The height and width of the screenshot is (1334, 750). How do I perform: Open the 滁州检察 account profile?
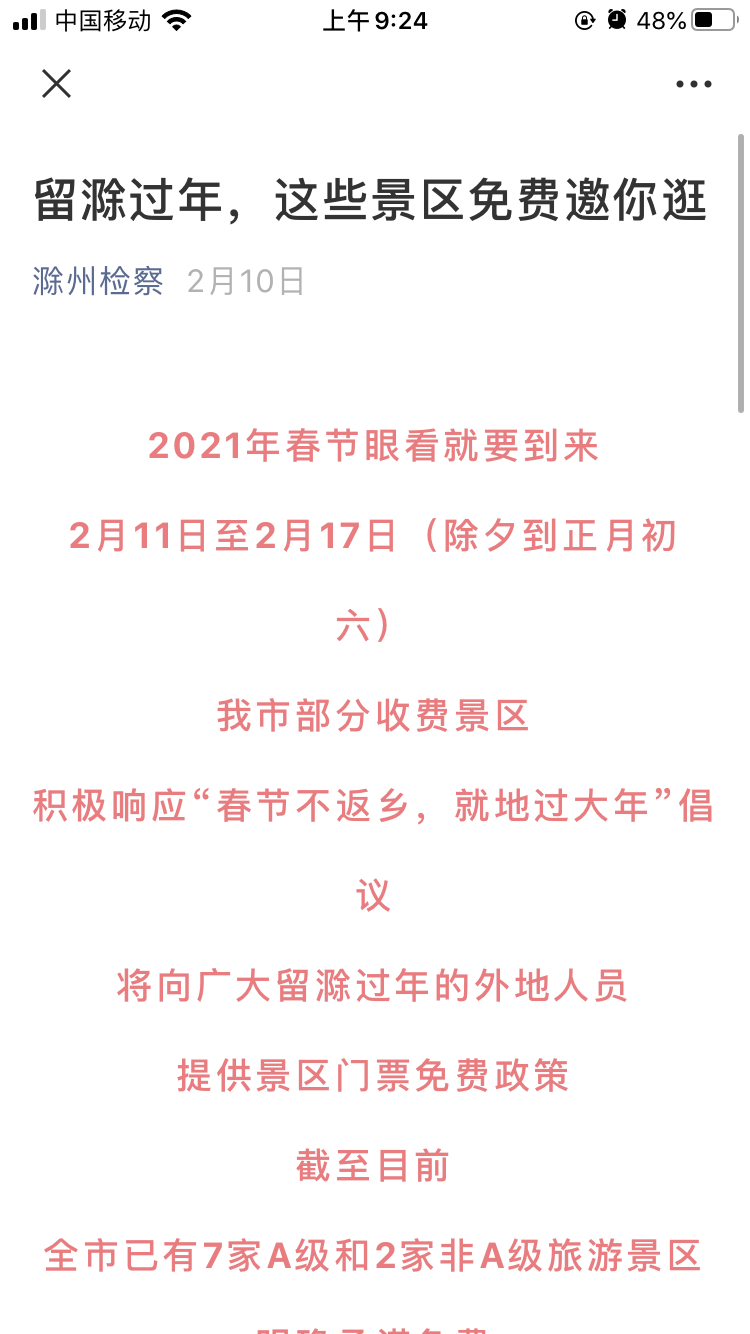[x=98, y=281]
